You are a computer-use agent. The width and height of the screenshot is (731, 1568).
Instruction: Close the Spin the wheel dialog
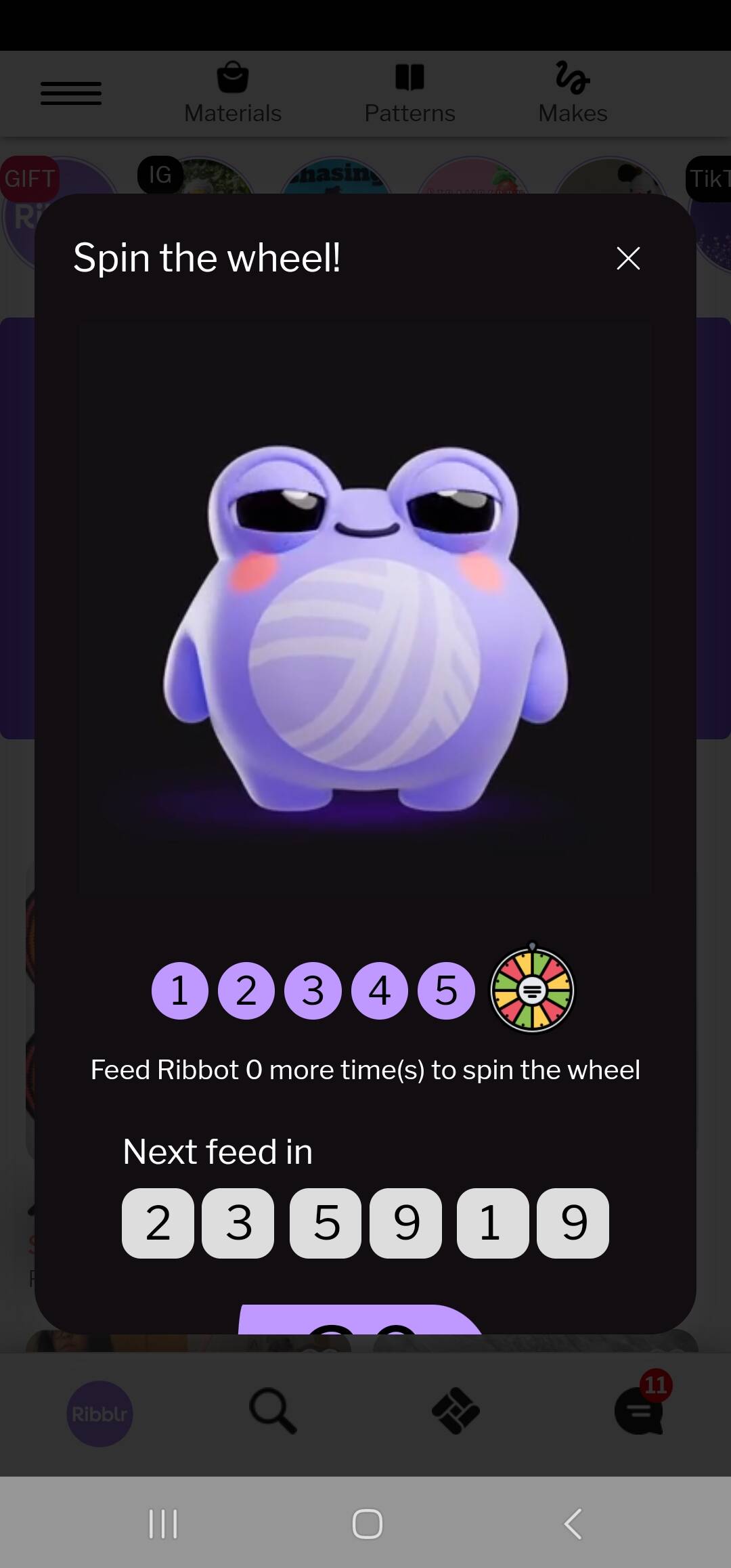[x=628, y=258]
